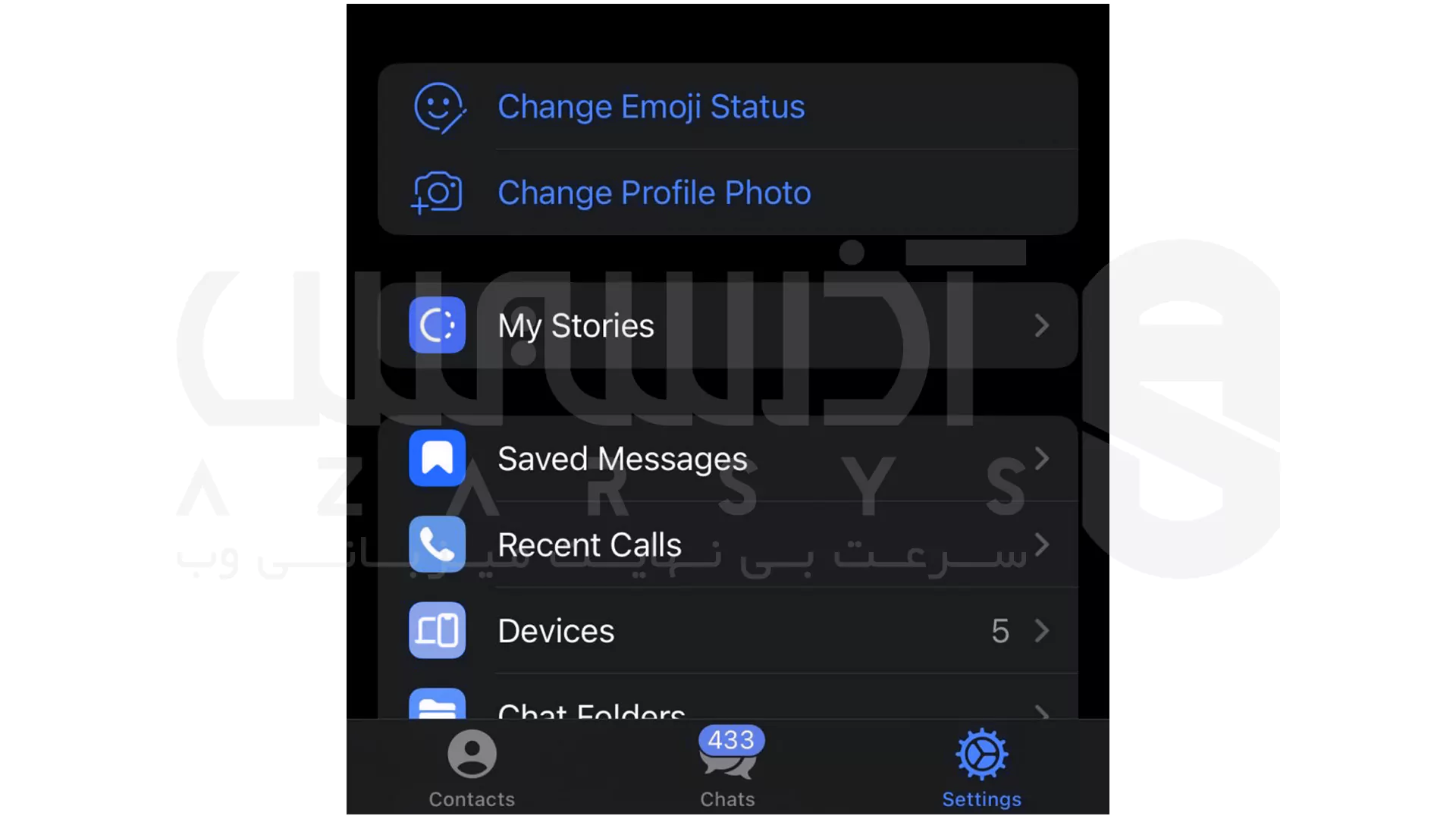View Recent Calls

coord(589,544)
